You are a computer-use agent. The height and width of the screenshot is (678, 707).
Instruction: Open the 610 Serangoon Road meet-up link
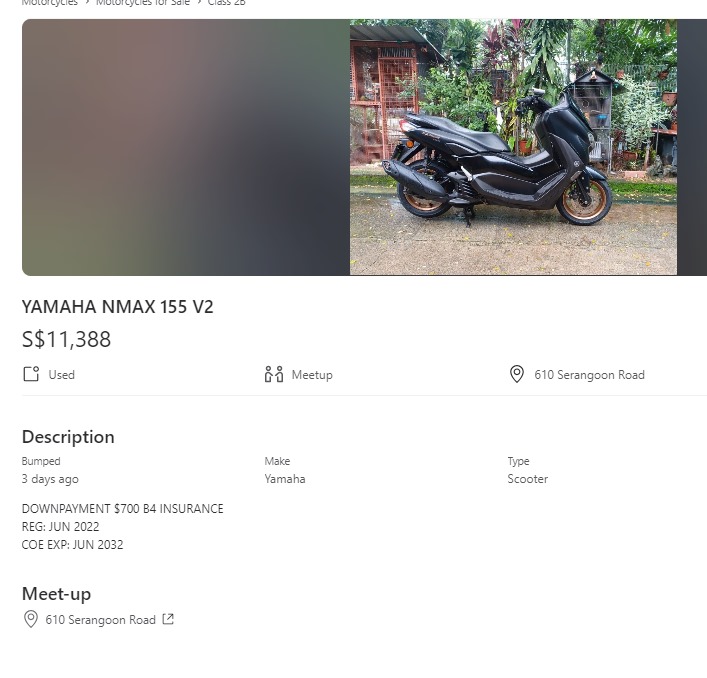click(x=101, y=620)
